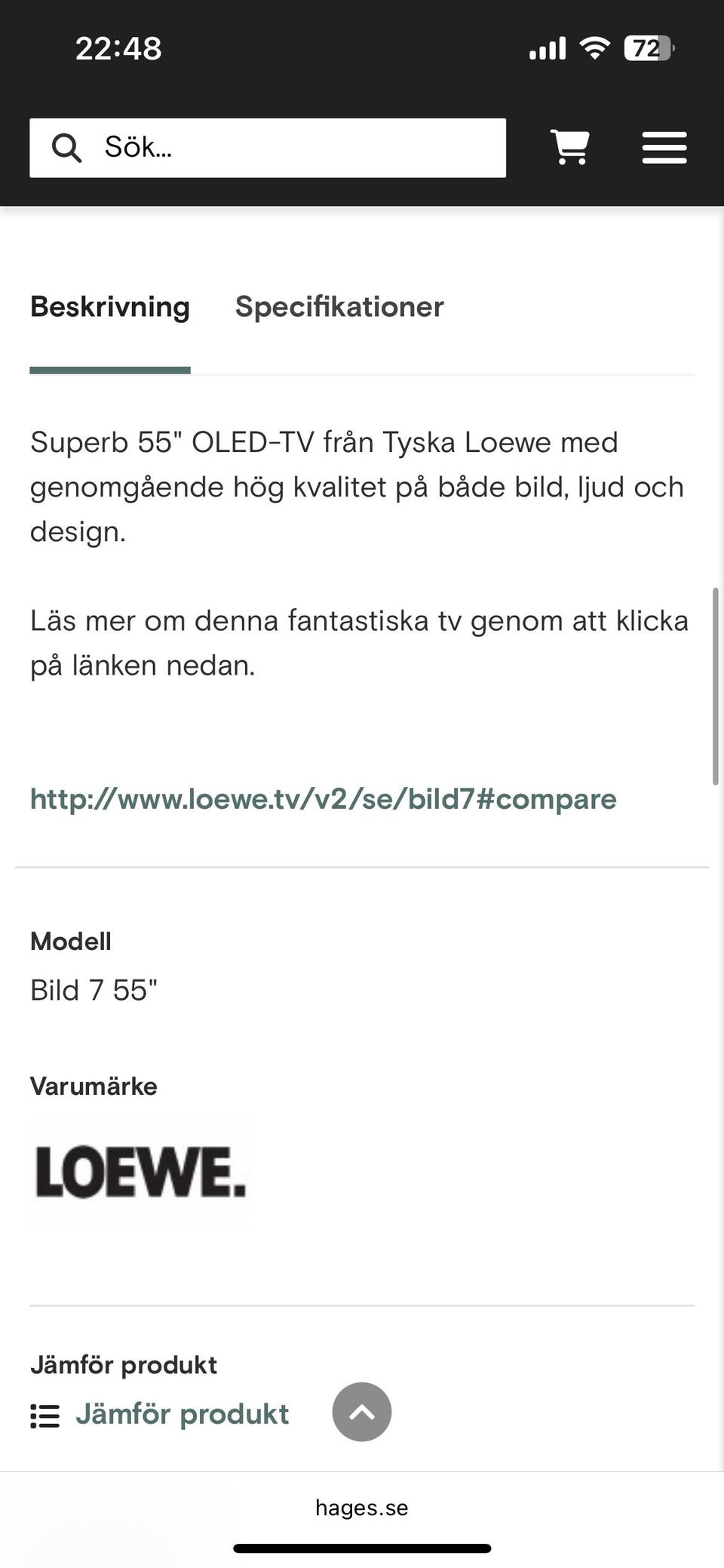Collapse the Beskrivning section
This screenshot has height=1568, width=724.
tap(109, 307)
